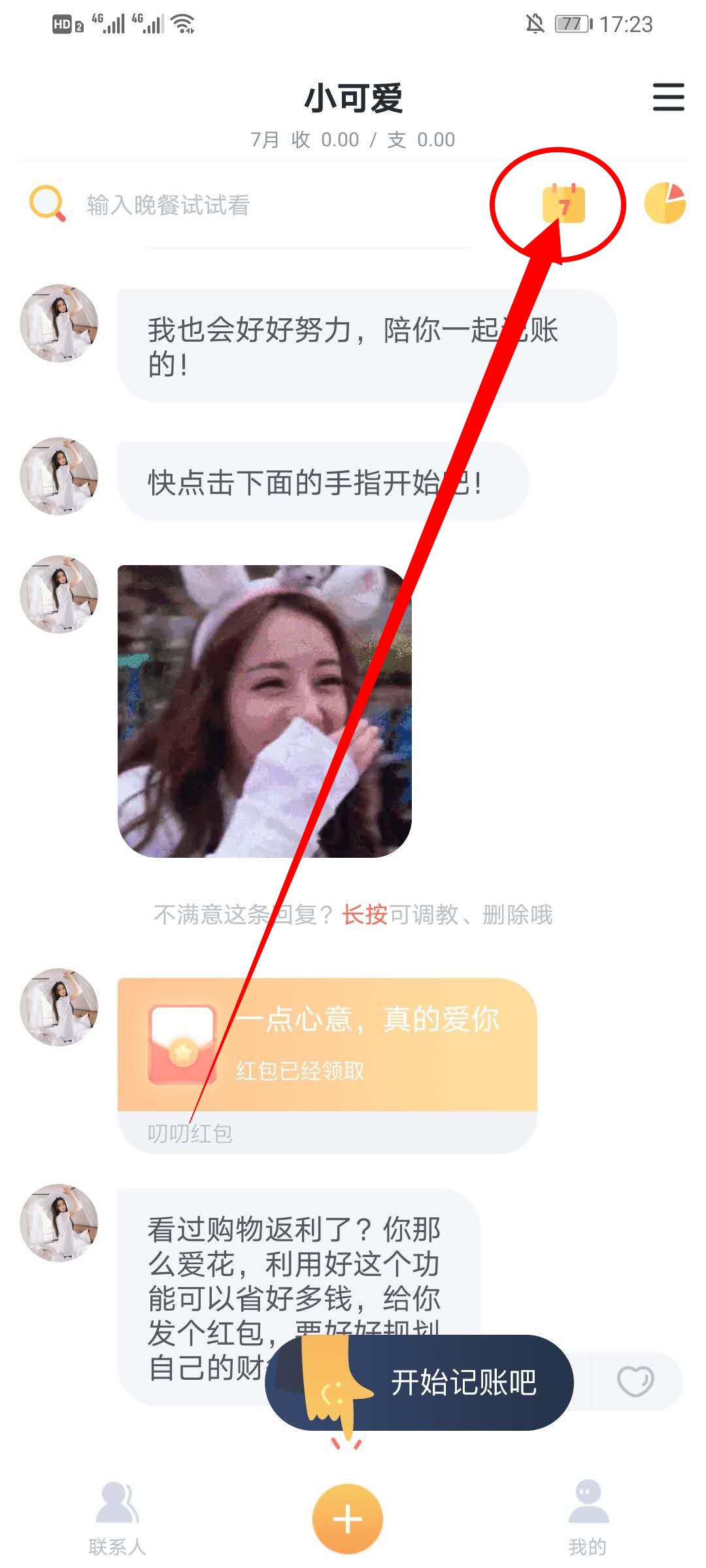Tap the heart icon
The image size is (706, 1568).
pyautogui.click(x=635, y=1381)
